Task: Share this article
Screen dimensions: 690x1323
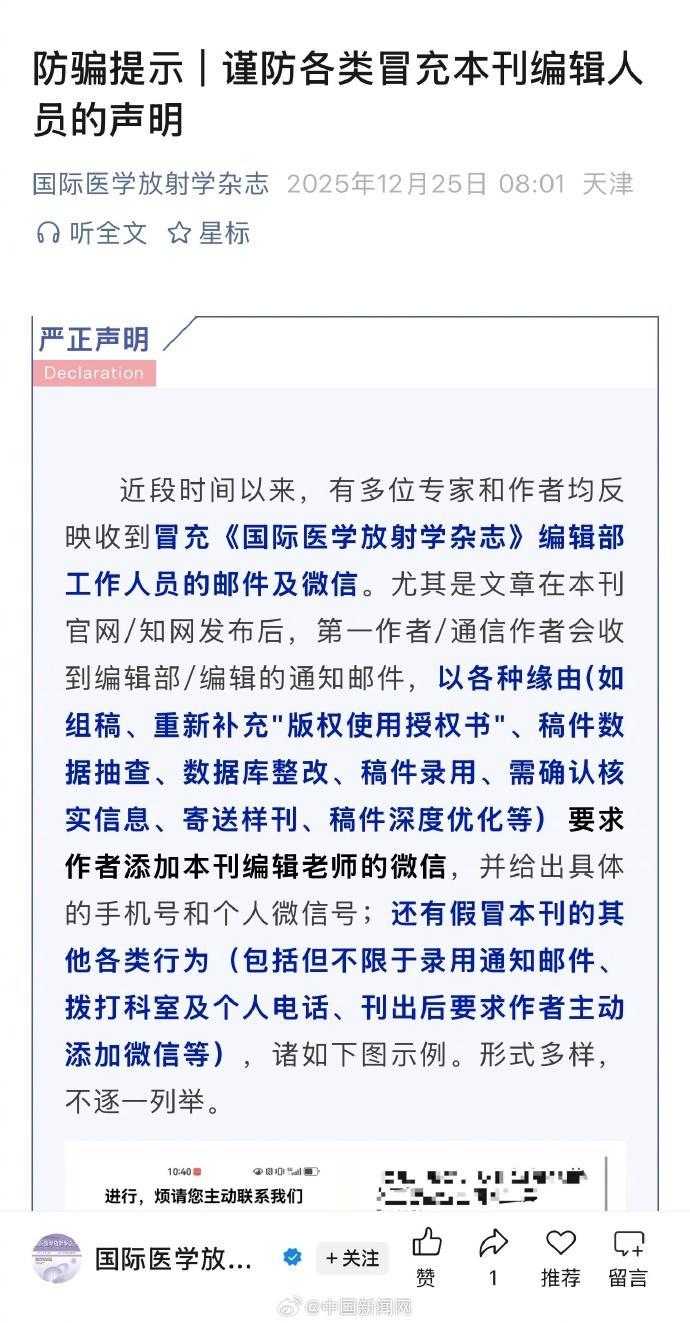Action: pos(493,1257)
